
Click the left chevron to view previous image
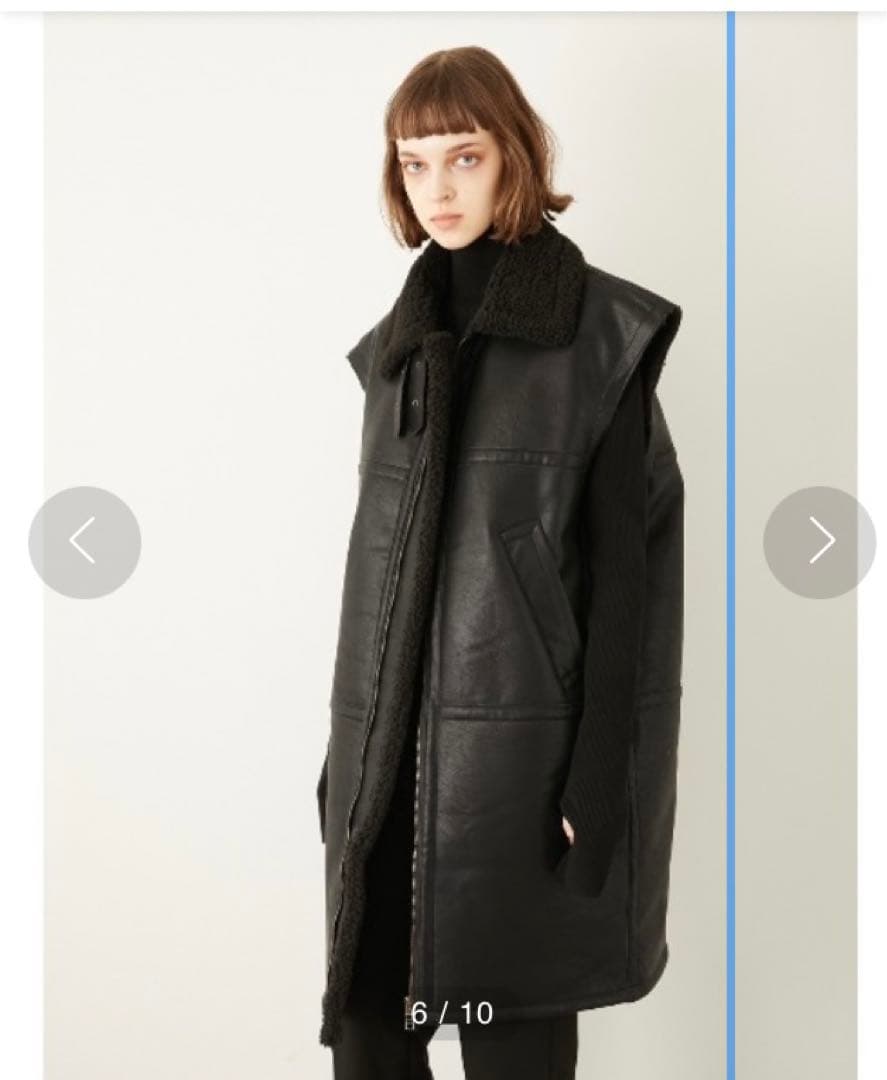click(x=85, y=538)
